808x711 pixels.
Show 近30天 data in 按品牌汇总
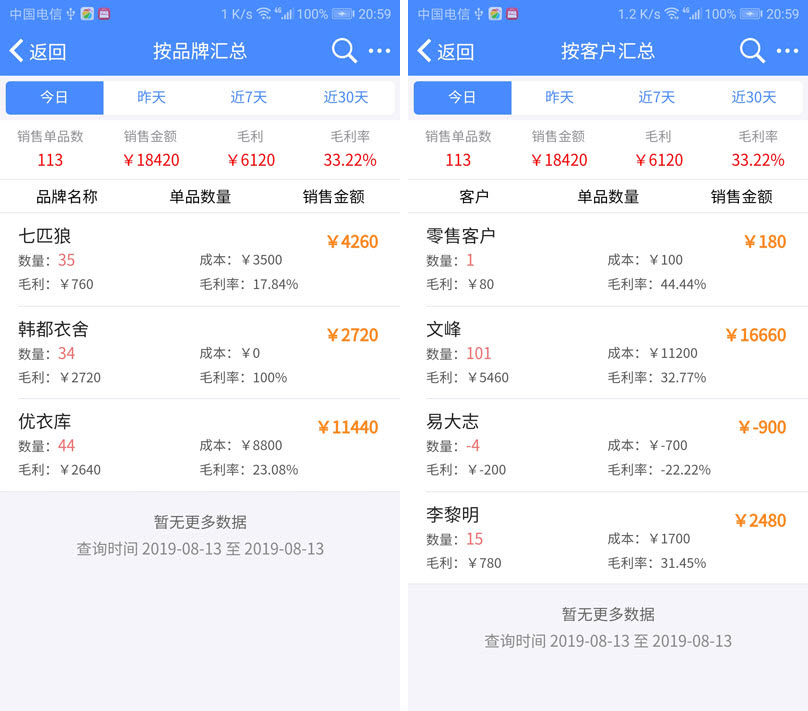(346, 98)
